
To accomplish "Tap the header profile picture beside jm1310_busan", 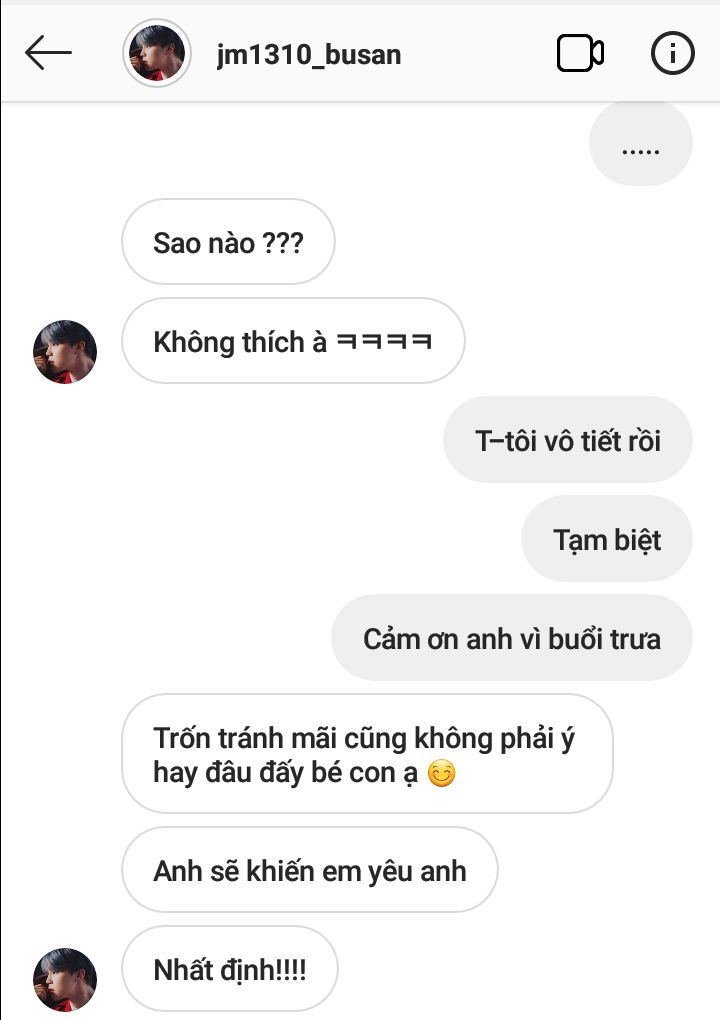I will tap(156, 53).
